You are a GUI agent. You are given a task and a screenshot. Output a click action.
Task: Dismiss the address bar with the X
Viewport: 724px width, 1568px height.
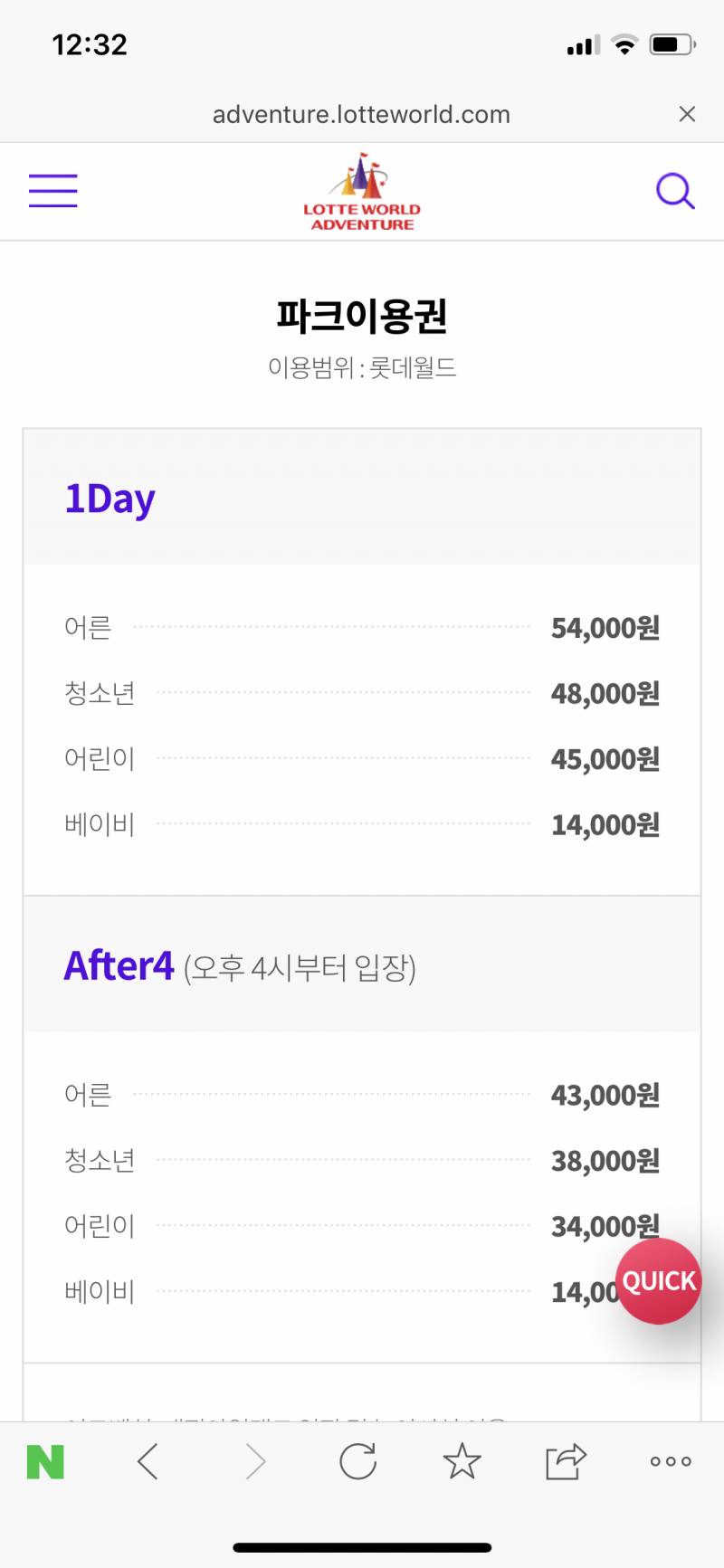pyautogui.click(x=688, y=113)
